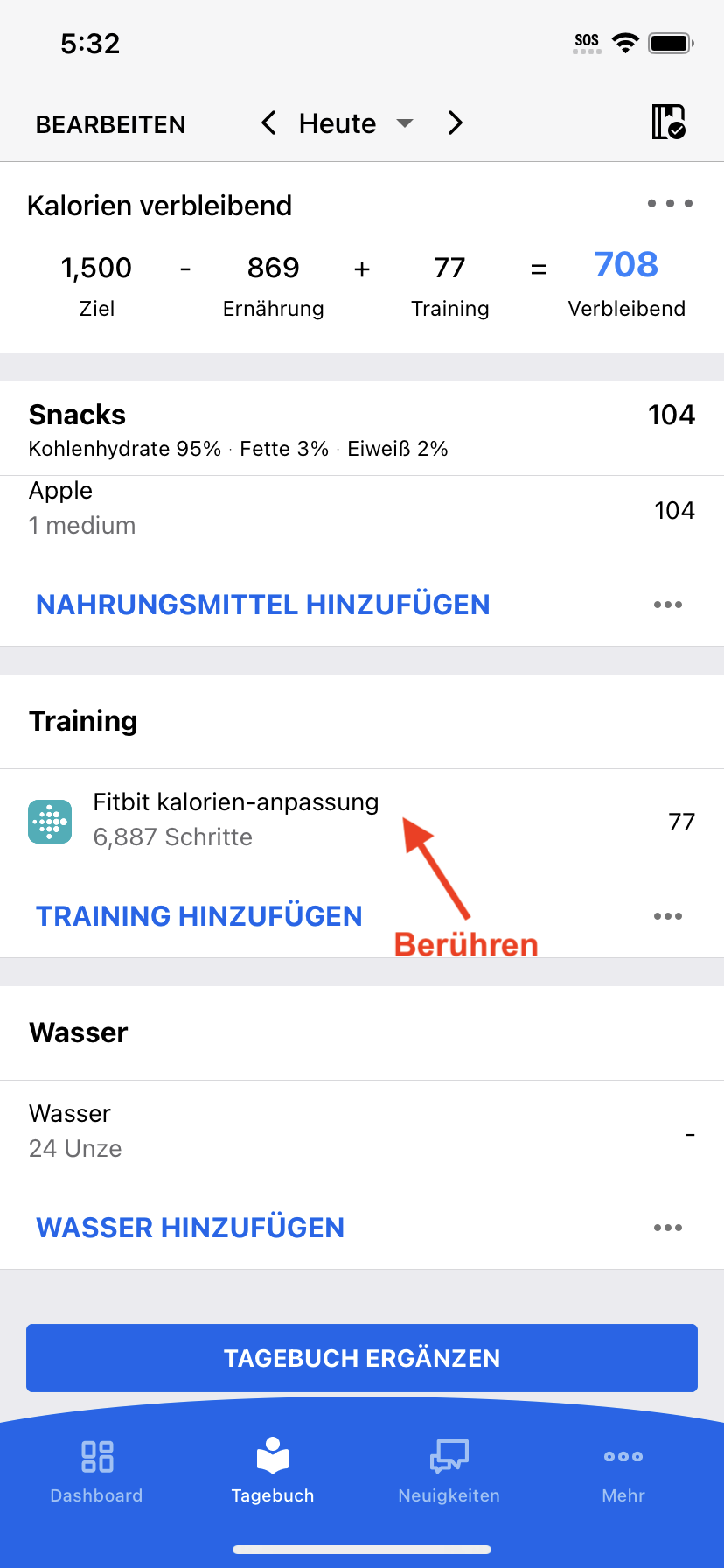Open more options for Wasser section

click(667, 1228)
